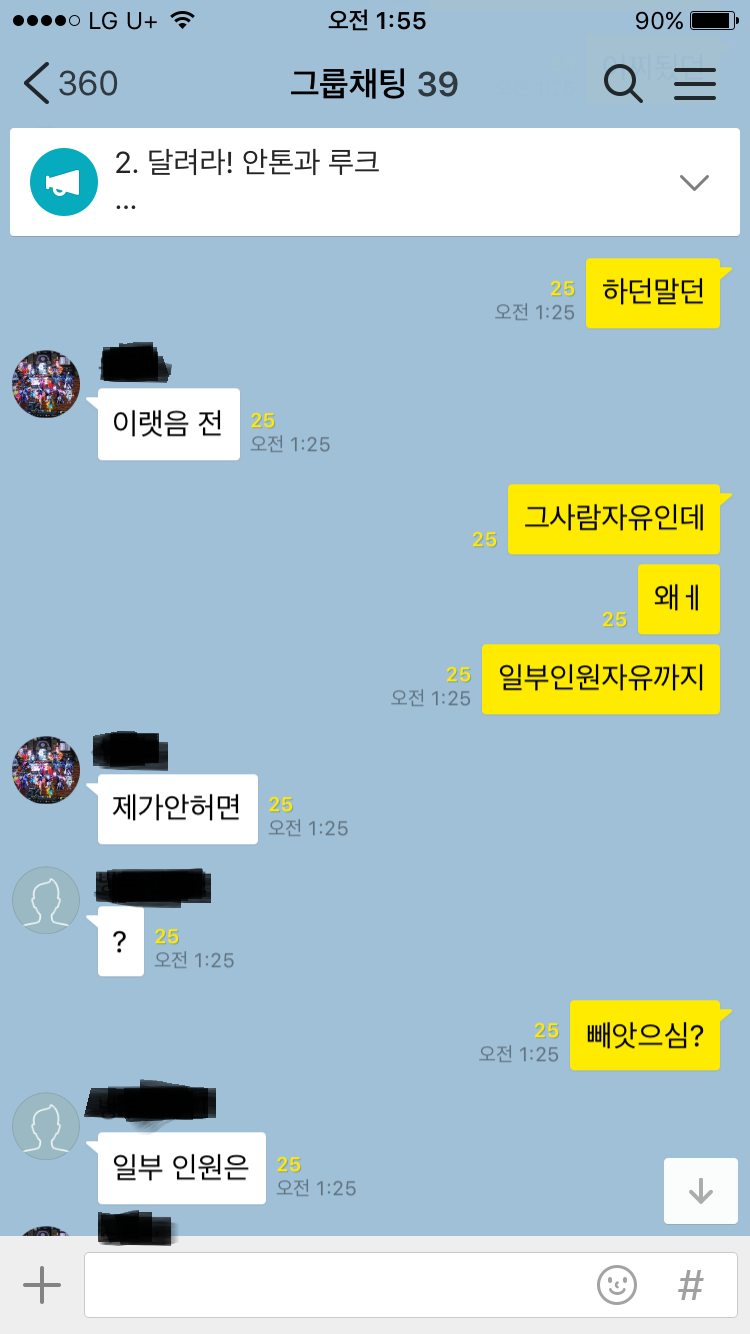The image size is (750, 1334).
Task: View profile of sender of '이랫음 전'
Action: pyautogui.click(x=46, y=384)
